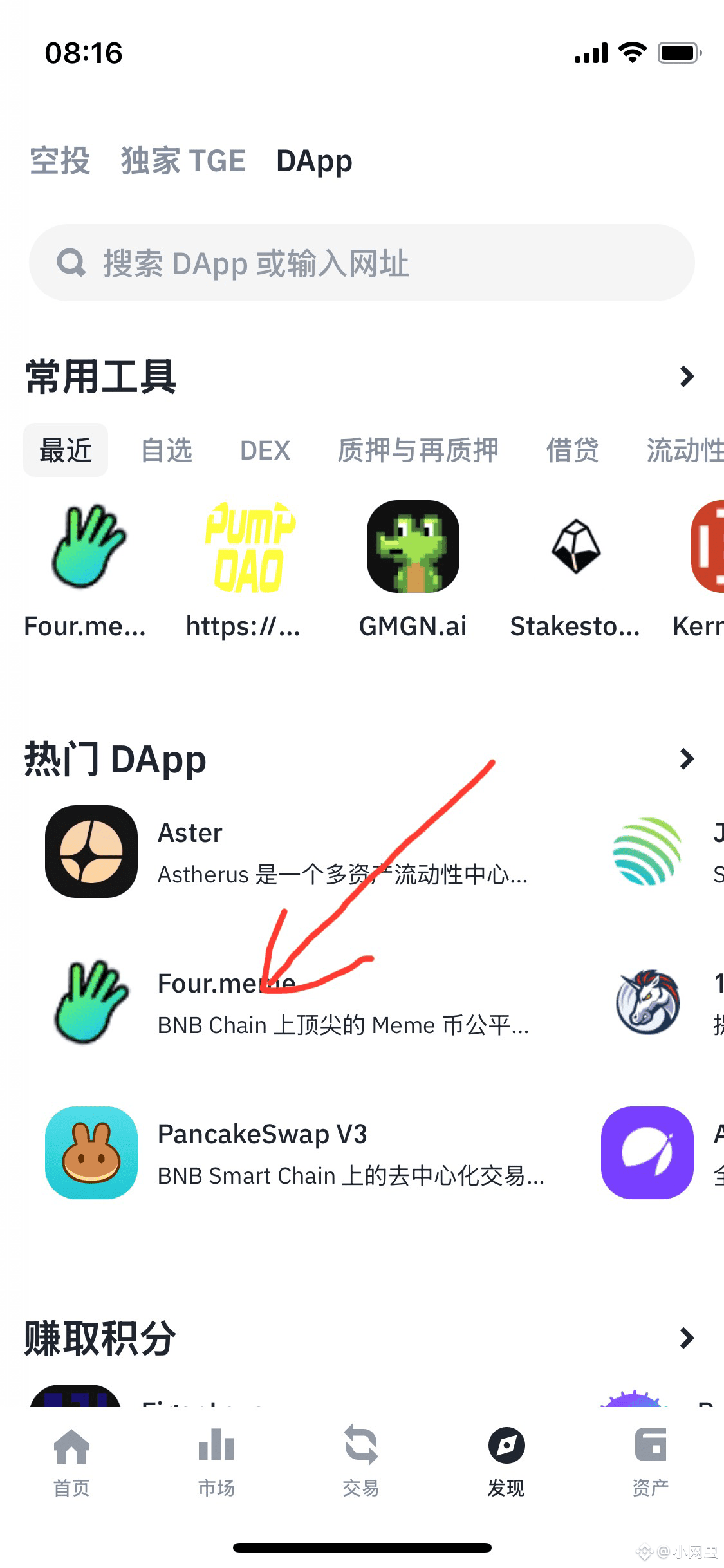
Task: Expand the 赚取积分 section arrow
Action: pos(687,1338)
